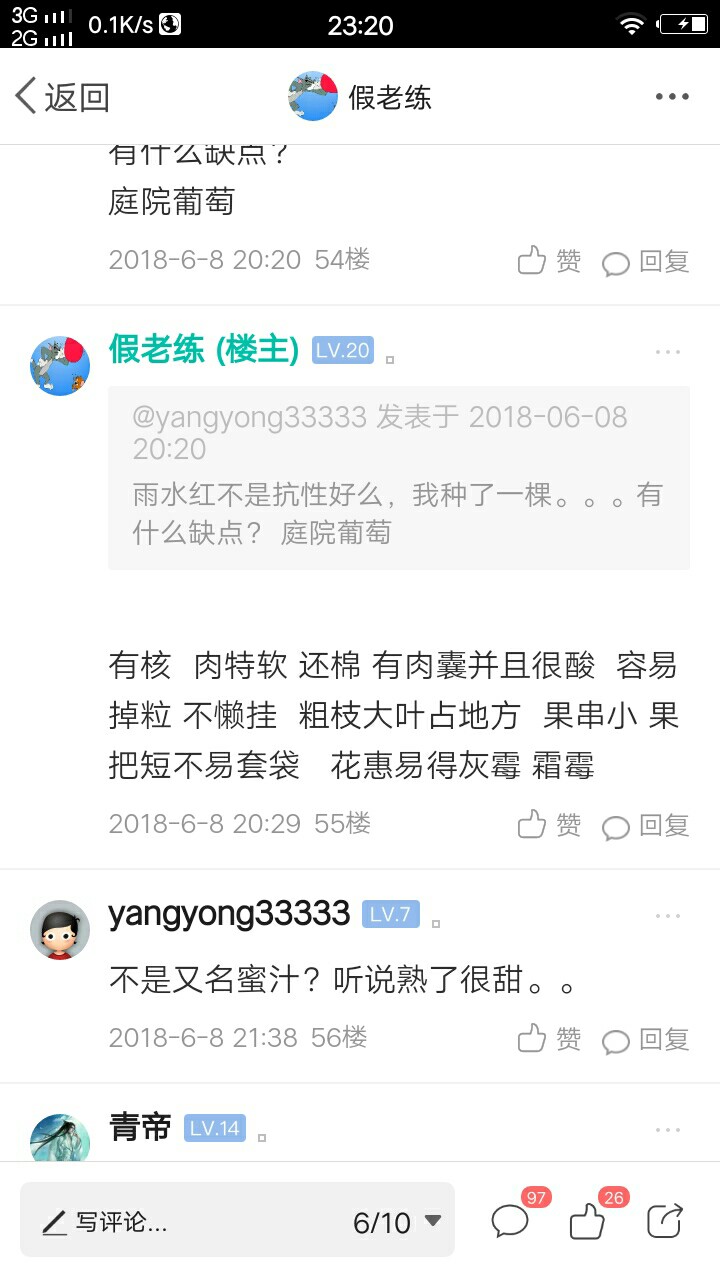View the 97 comments icon

(x=512, y=1218)
